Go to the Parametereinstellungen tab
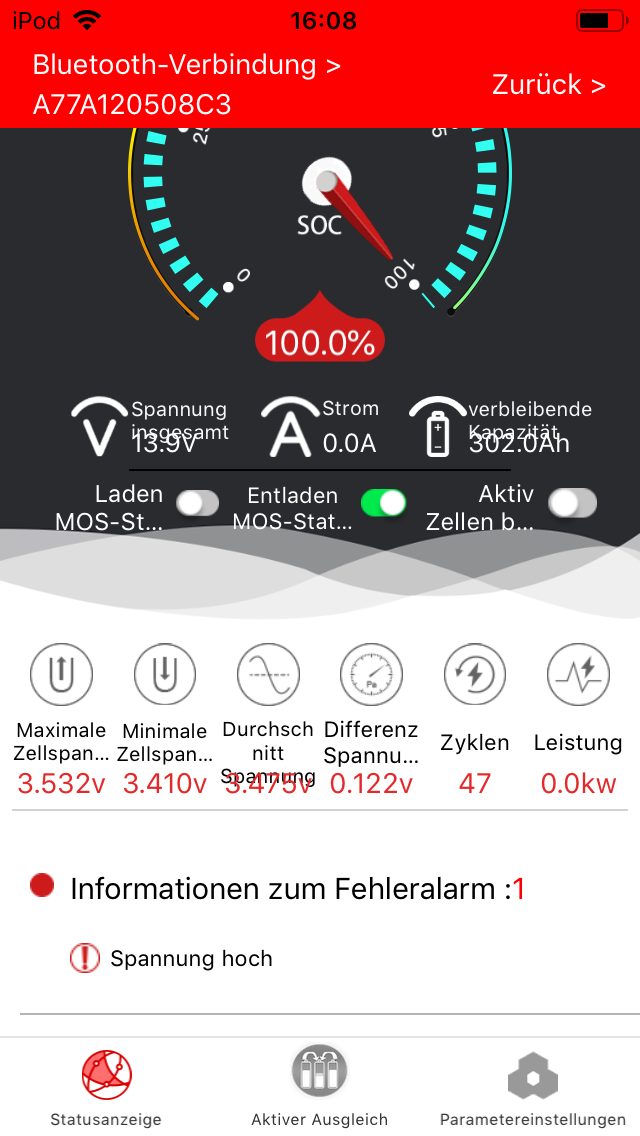This screenshot has width=640, height=1136. click(x=532, y=1086)
